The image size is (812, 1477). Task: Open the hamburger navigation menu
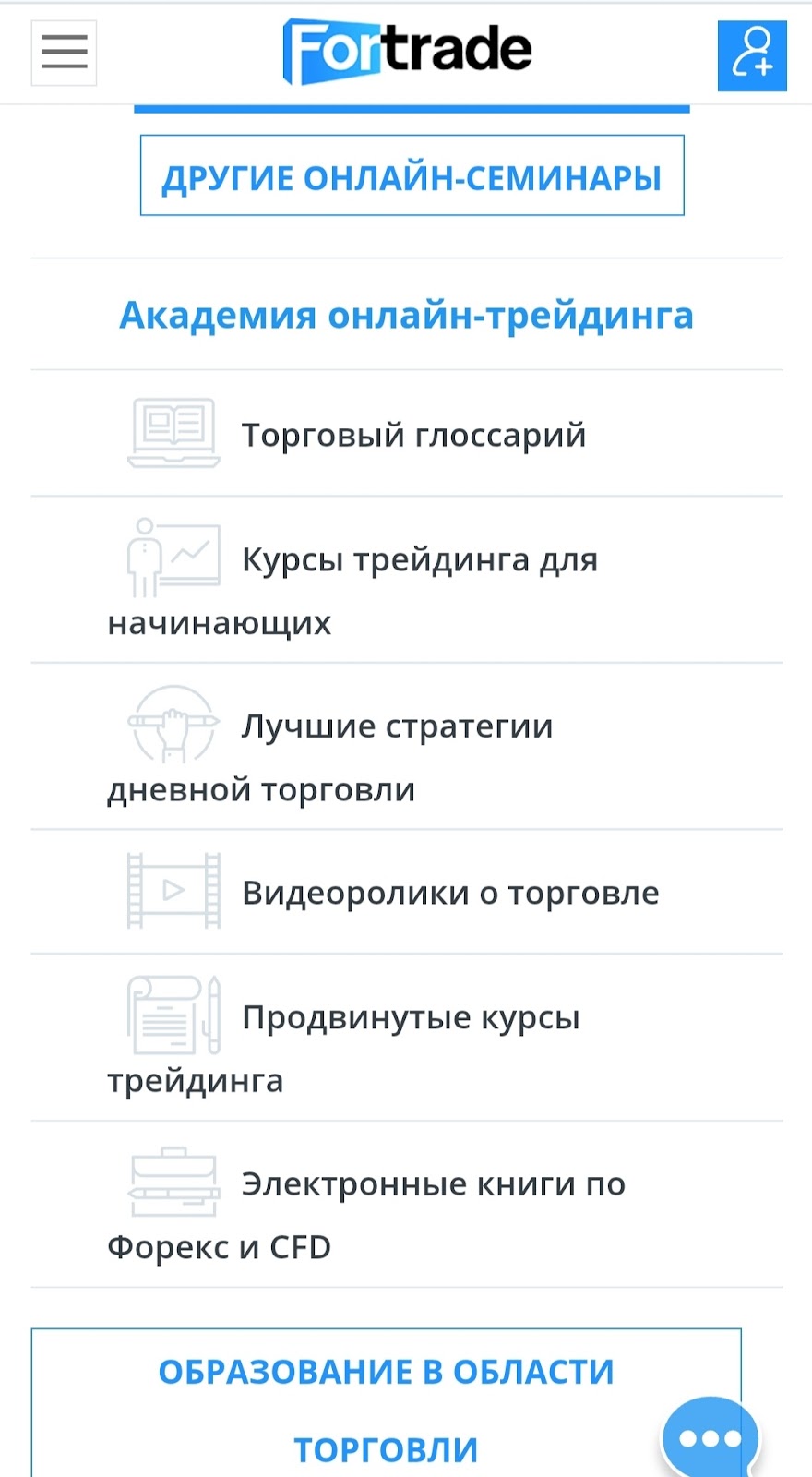63,54
